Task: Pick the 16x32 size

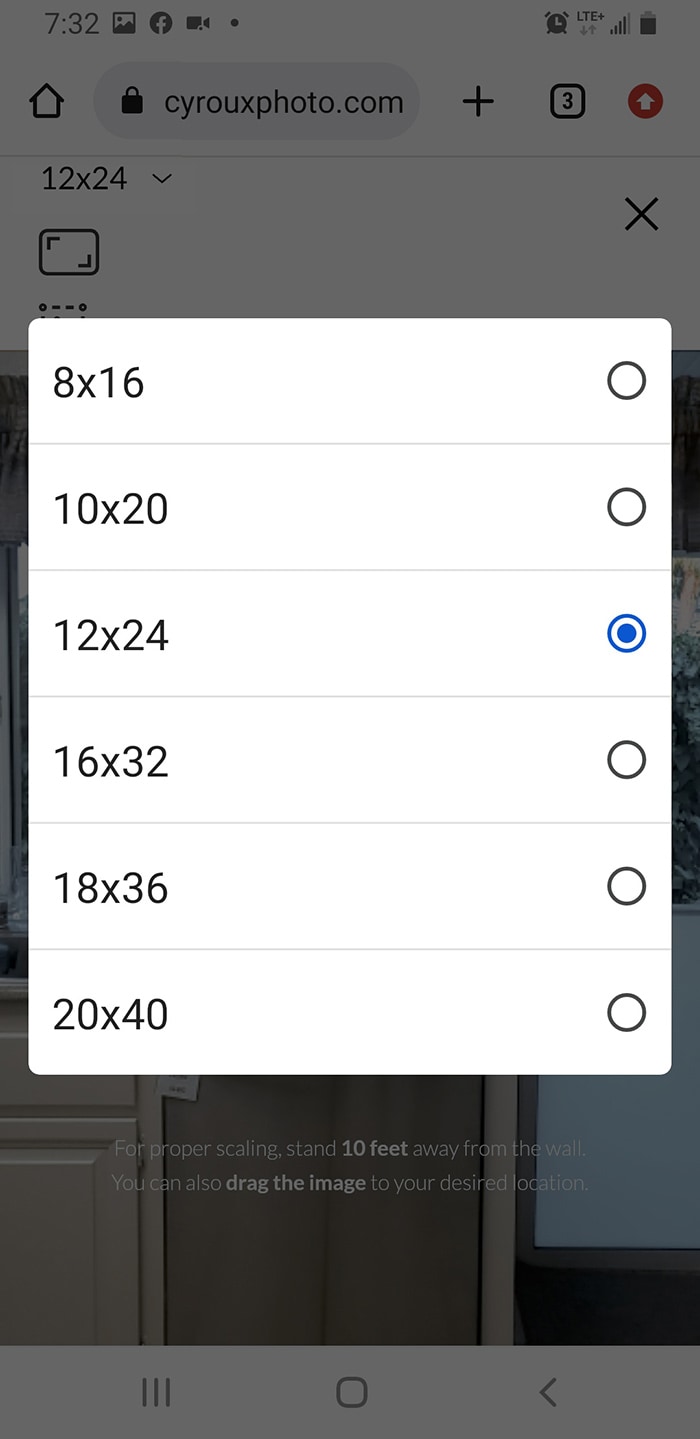Action: point(349,760)
